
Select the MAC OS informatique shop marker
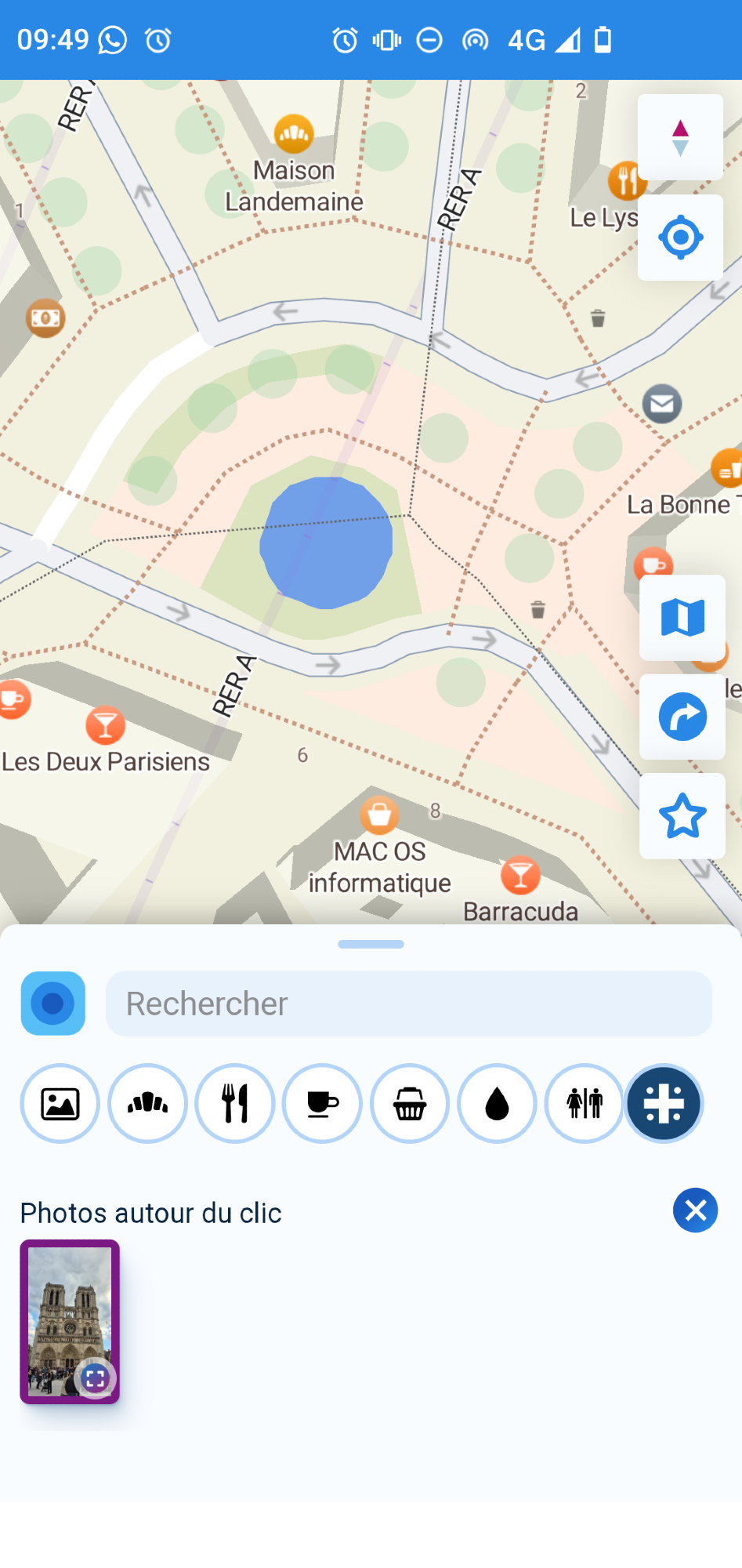pos(379,815)
